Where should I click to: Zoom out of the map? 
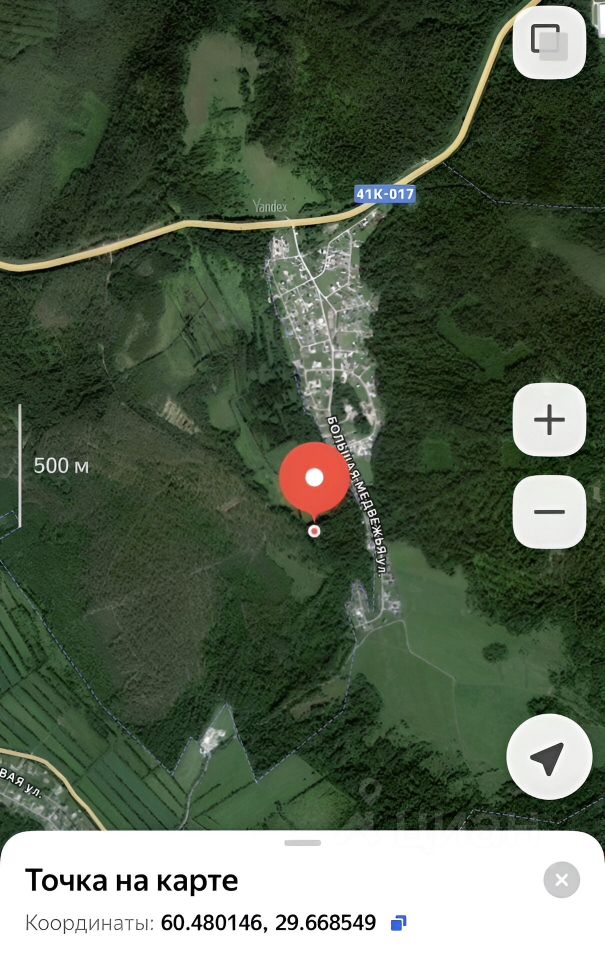[x=549, y=512]
